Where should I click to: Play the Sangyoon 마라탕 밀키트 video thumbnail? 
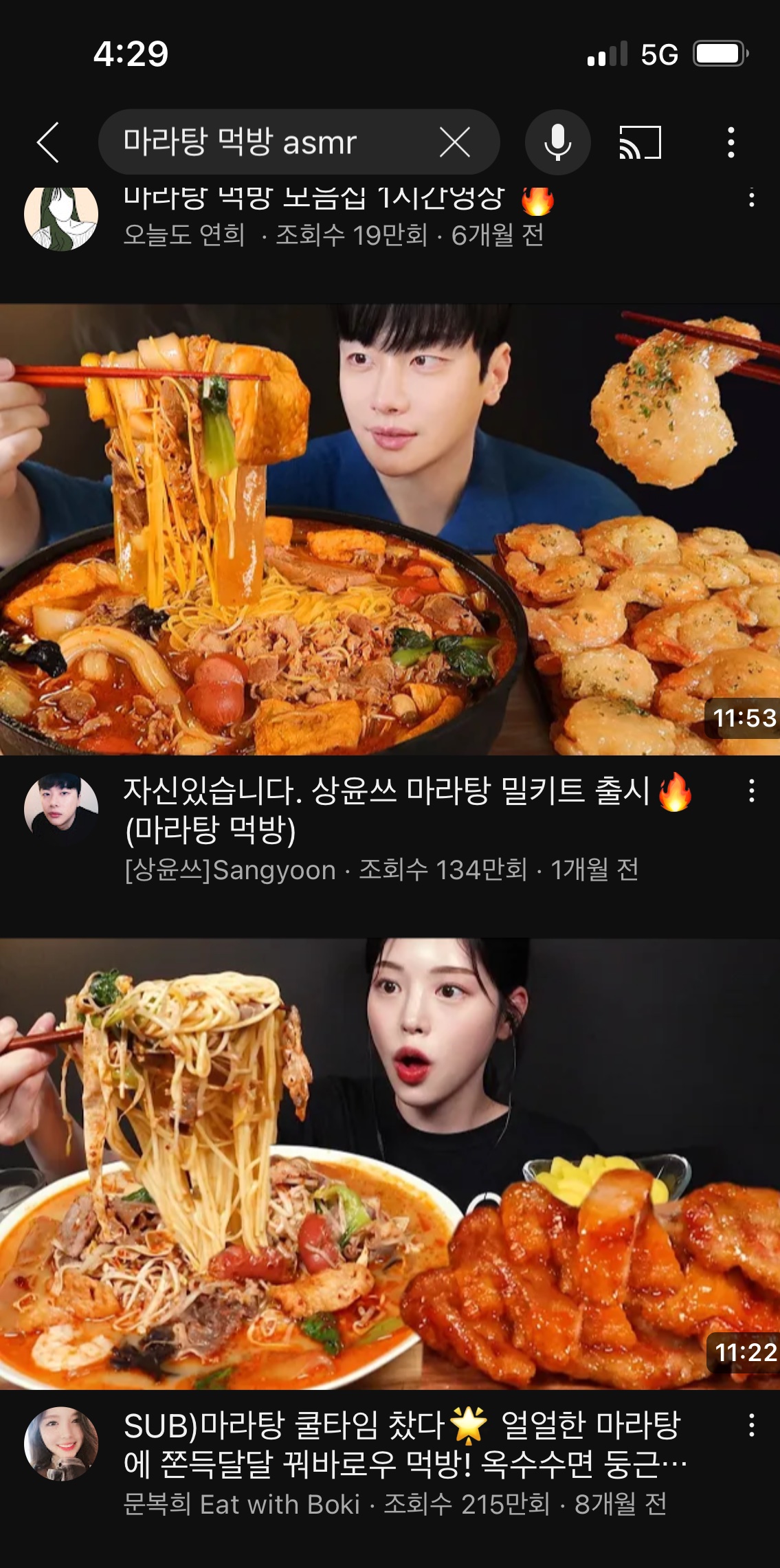pyautogui.click(x=390, y=529)
